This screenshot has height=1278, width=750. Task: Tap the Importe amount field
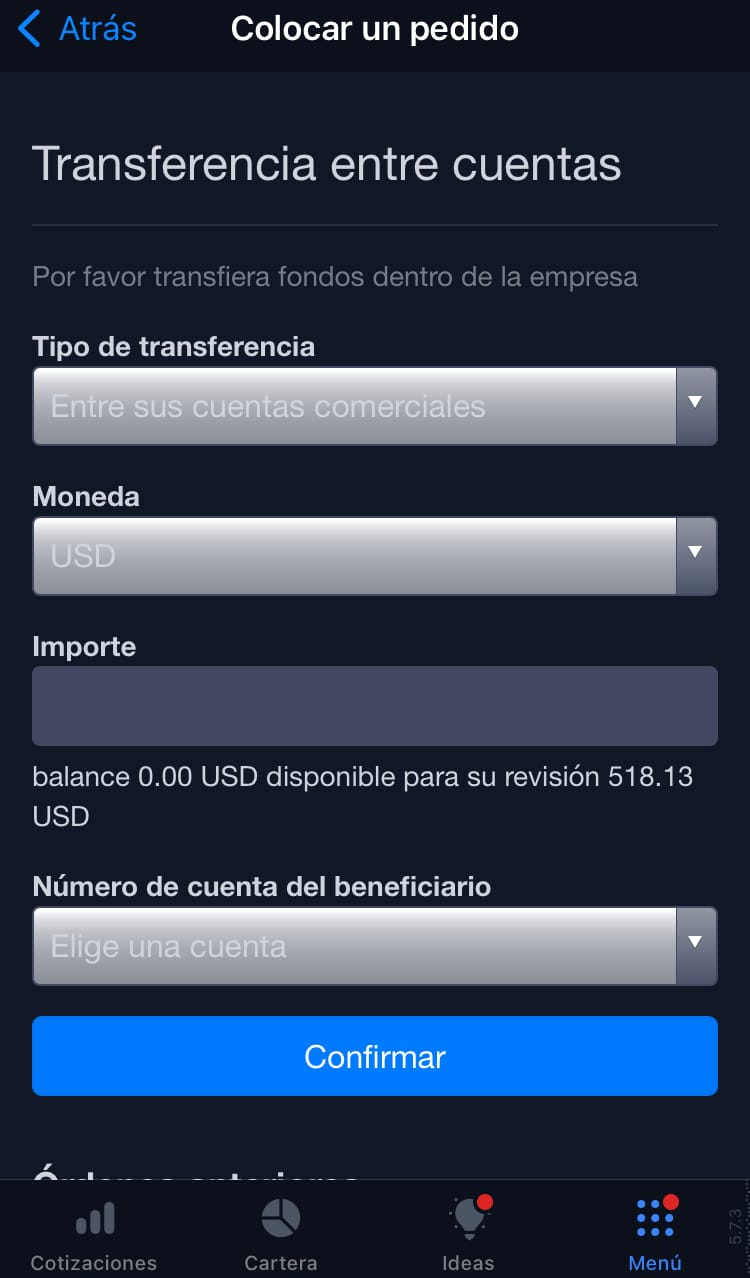(x=375, y=706)
